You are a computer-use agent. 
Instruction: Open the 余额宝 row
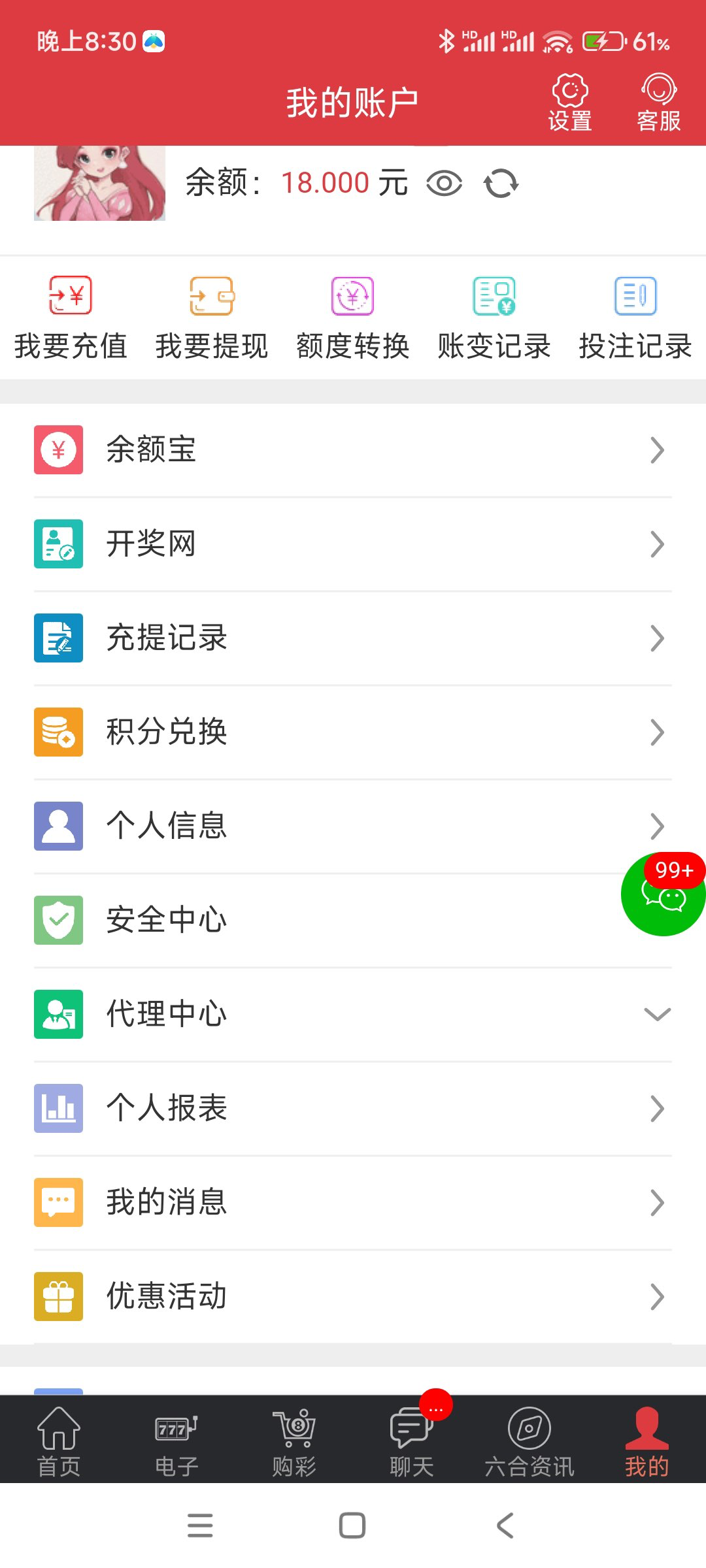click(x=353, y=450)
